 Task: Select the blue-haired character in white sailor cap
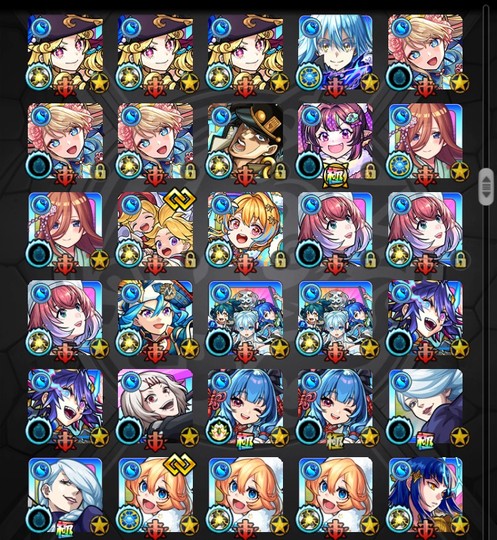[155, 319]
